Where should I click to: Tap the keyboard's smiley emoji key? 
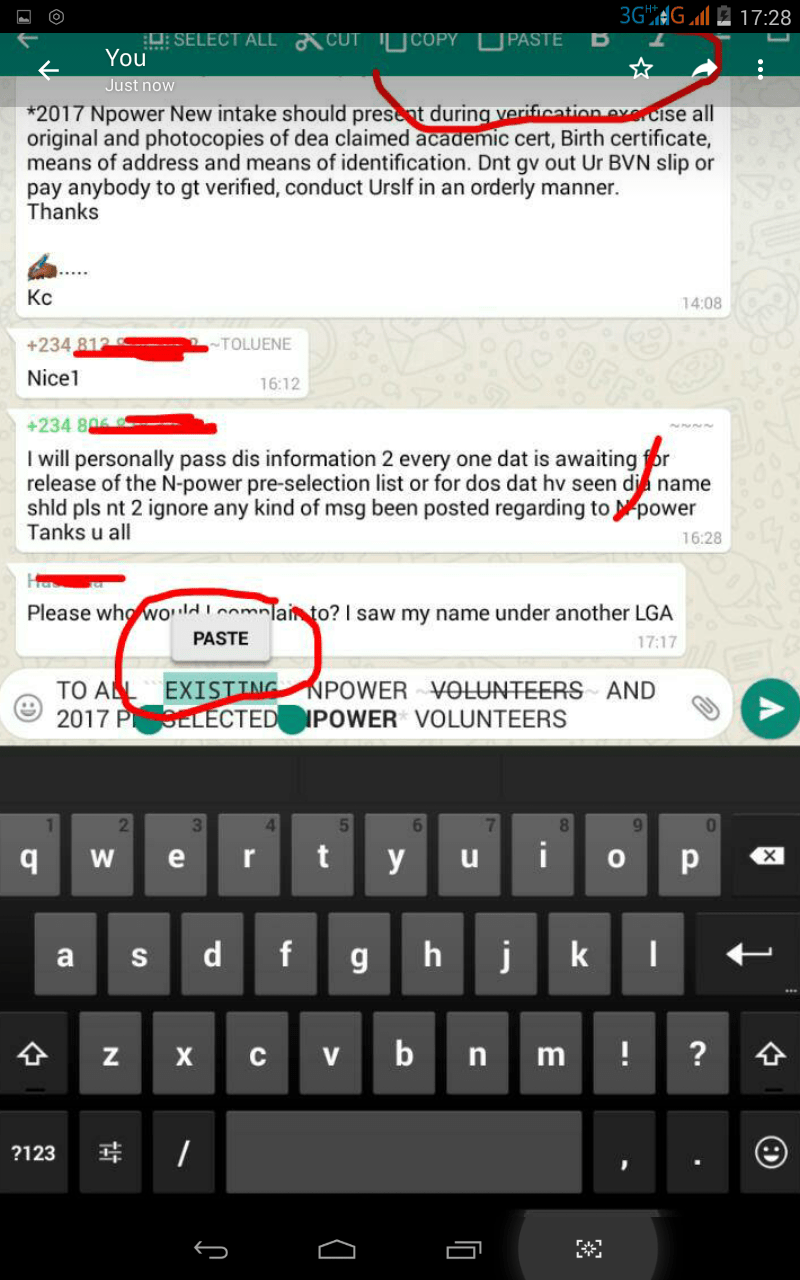click(x=770, y=1153)
